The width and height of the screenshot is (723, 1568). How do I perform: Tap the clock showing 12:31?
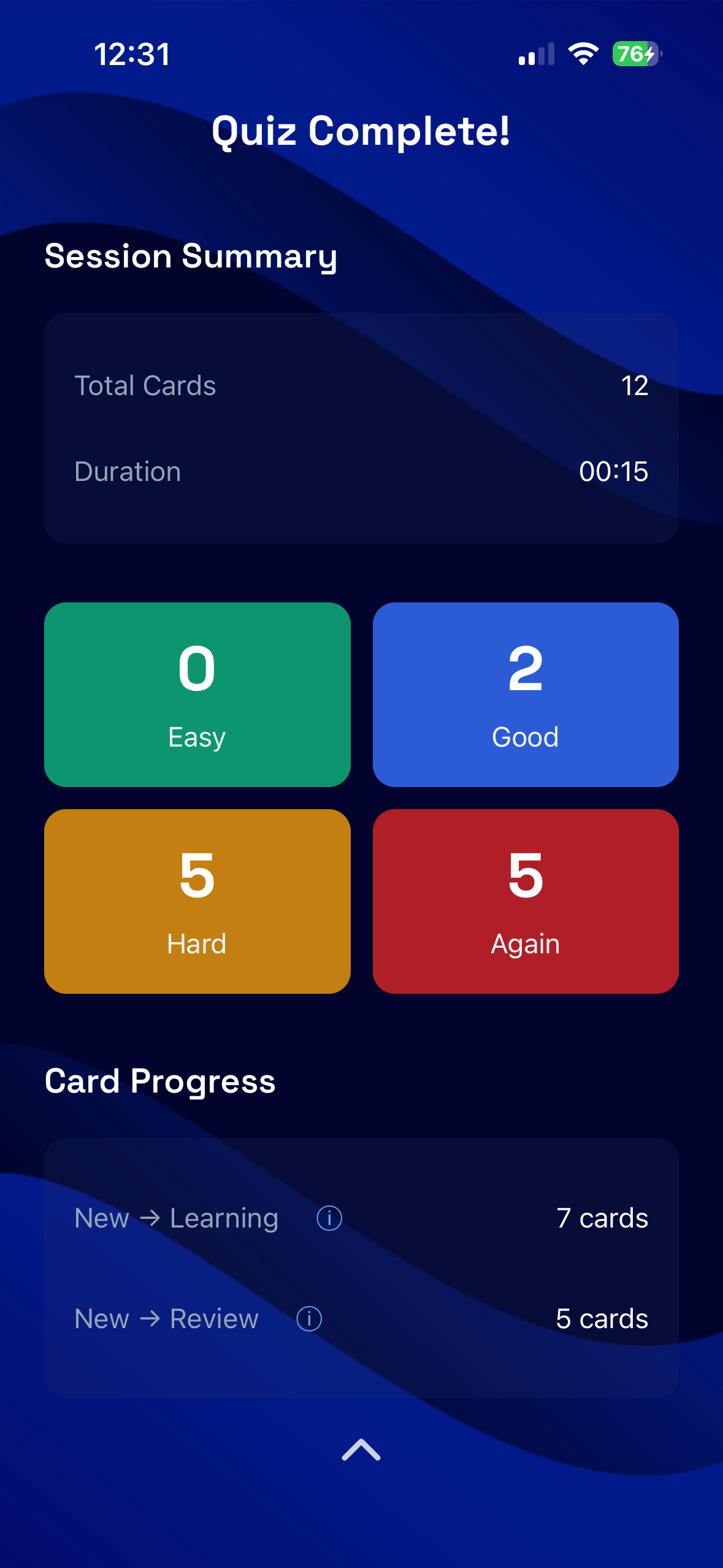[x=132, y=54]
